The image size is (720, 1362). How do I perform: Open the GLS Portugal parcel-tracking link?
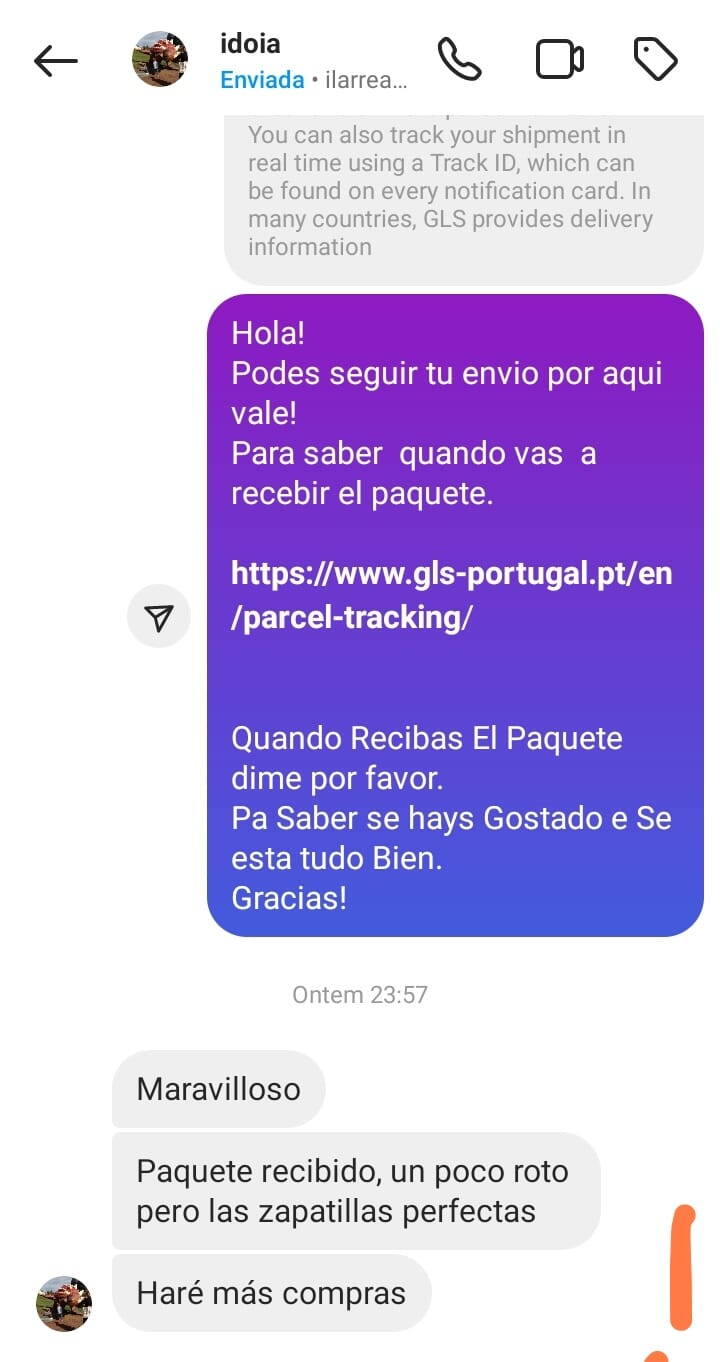point(451,595)
